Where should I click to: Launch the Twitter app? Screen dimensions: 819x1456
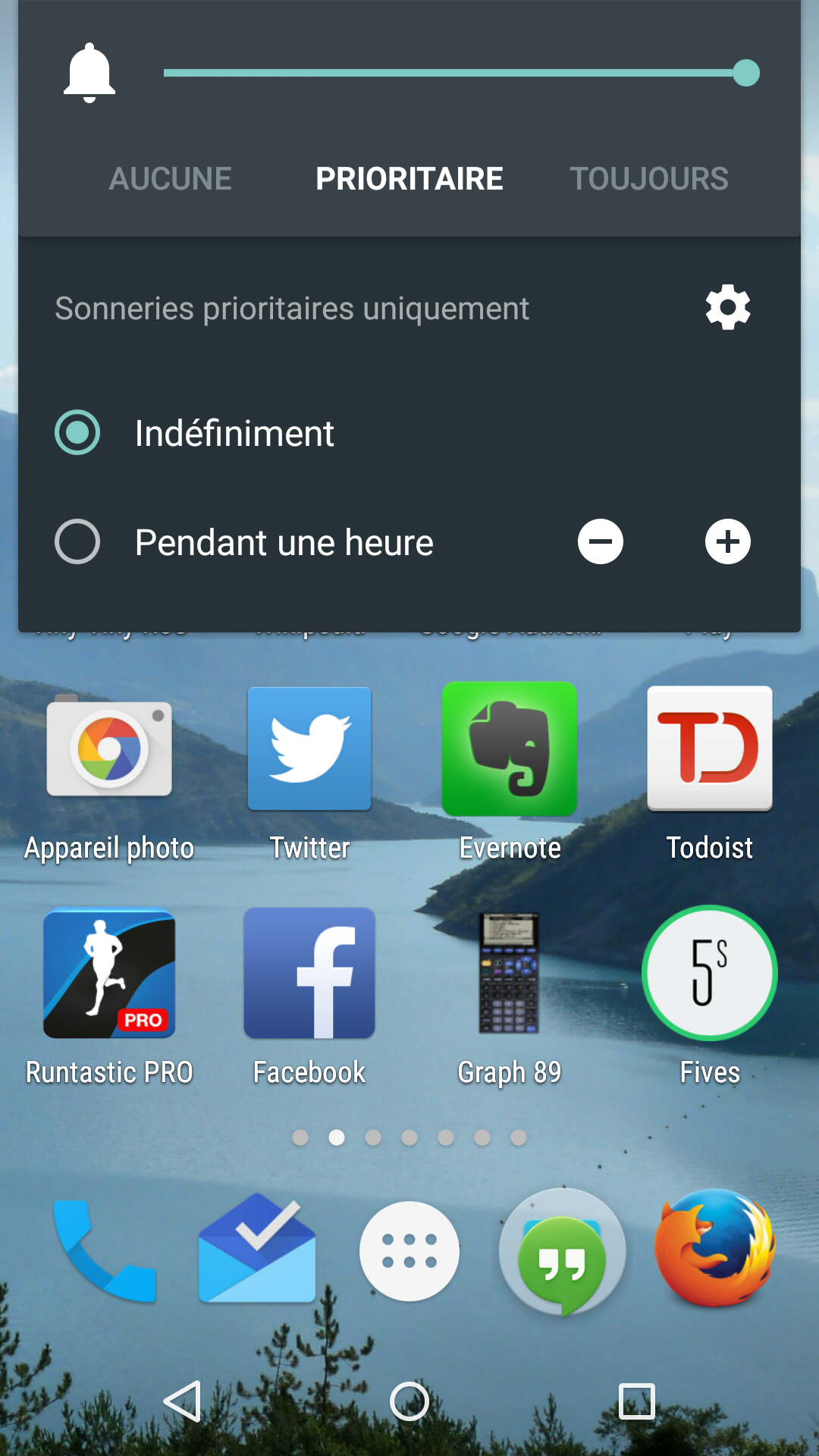coord(309,749)
